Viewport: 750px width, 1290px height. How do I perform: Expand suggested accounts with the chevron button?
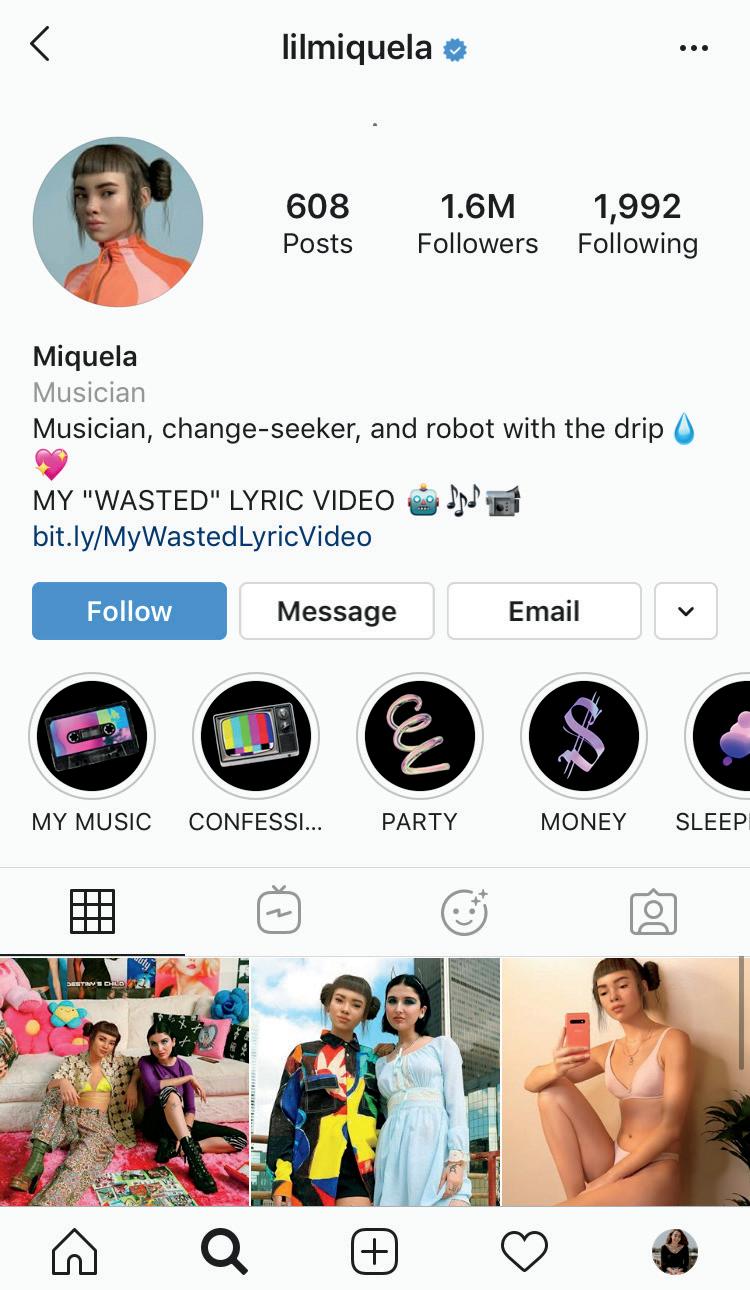click(x=685, y=611)
